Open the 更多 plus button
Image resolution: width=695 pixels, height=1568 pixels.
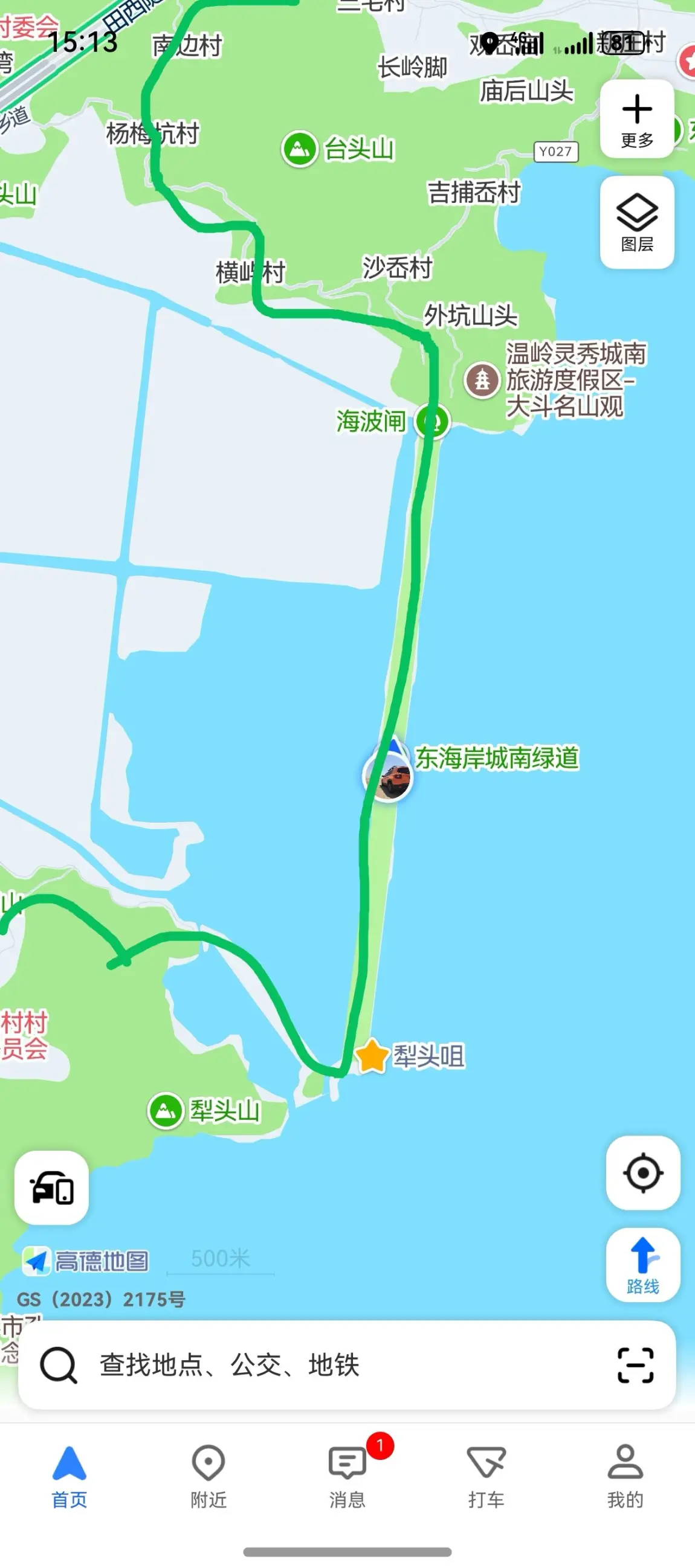pos(636,120)
